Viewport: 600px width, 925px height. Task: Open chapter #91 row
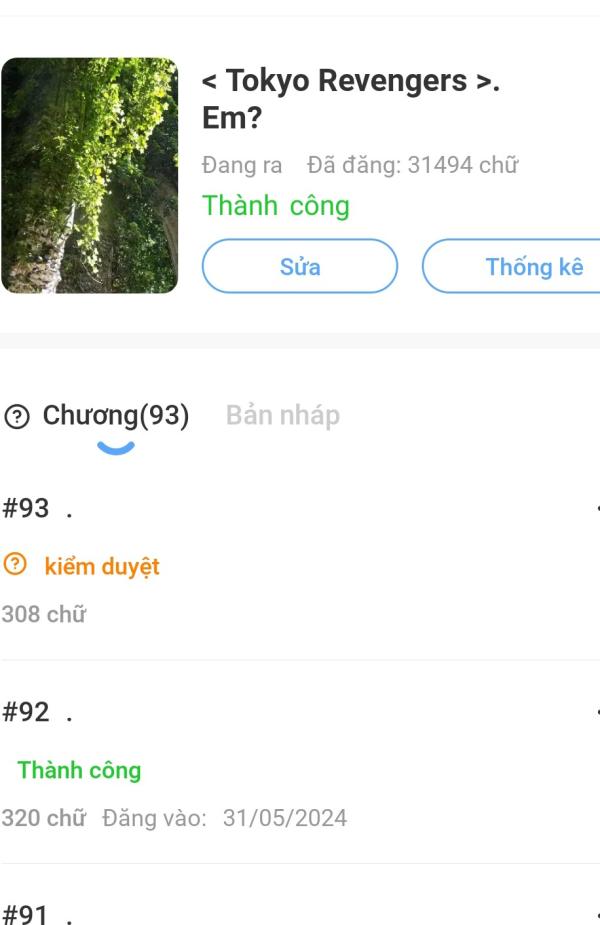[300, 912]
